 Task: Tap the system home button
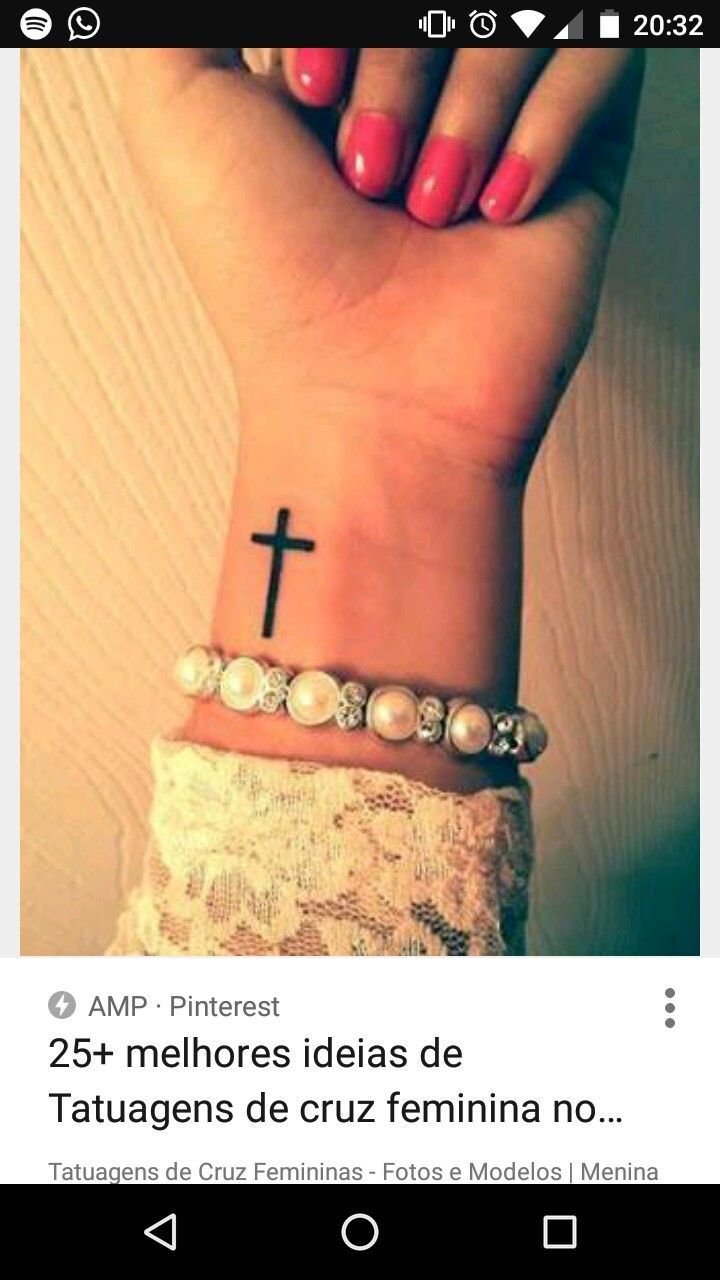[x=360, y=1232]
